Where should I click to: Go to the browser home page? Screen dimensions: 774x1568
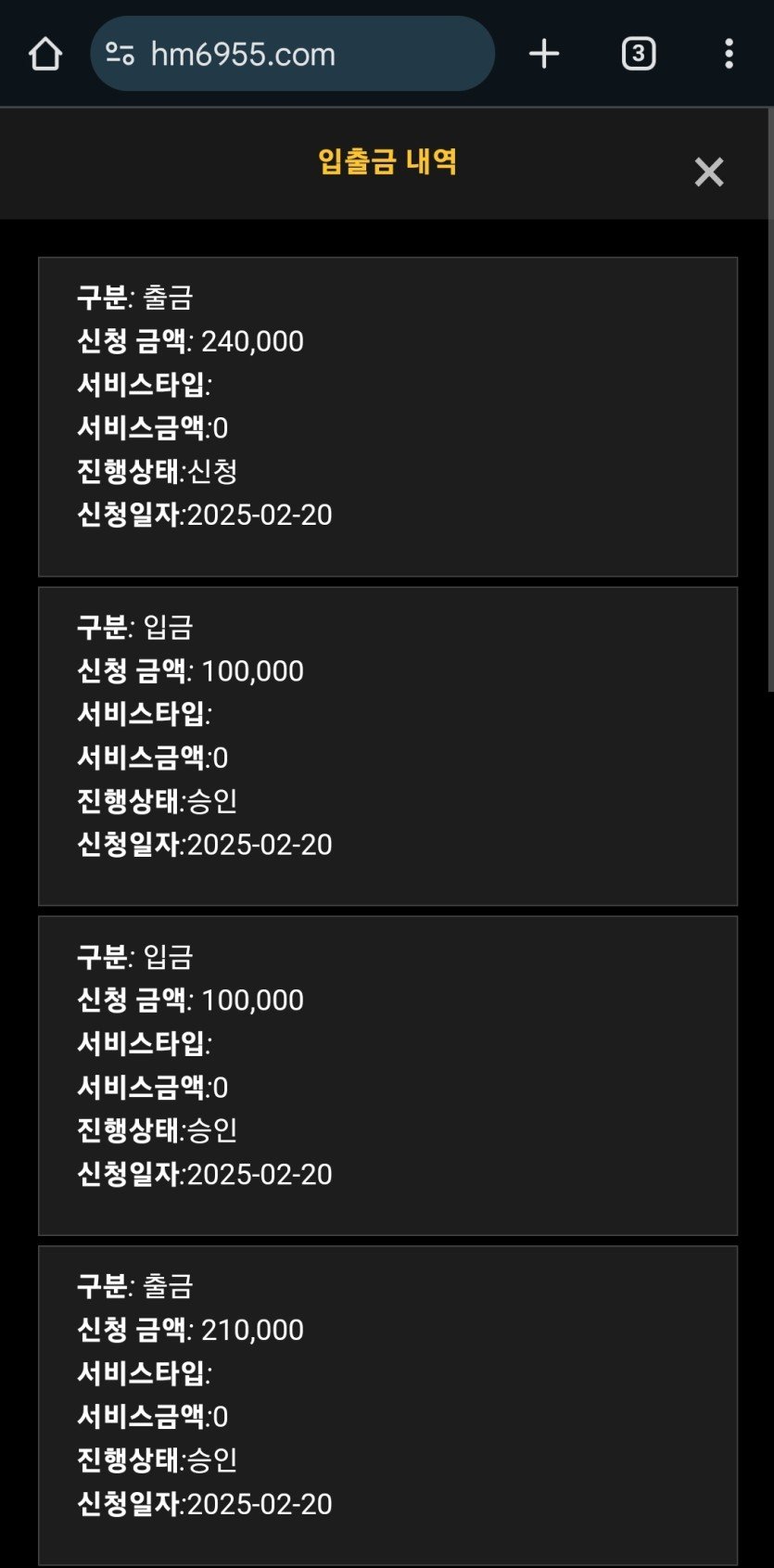click(x=44, y=54)
